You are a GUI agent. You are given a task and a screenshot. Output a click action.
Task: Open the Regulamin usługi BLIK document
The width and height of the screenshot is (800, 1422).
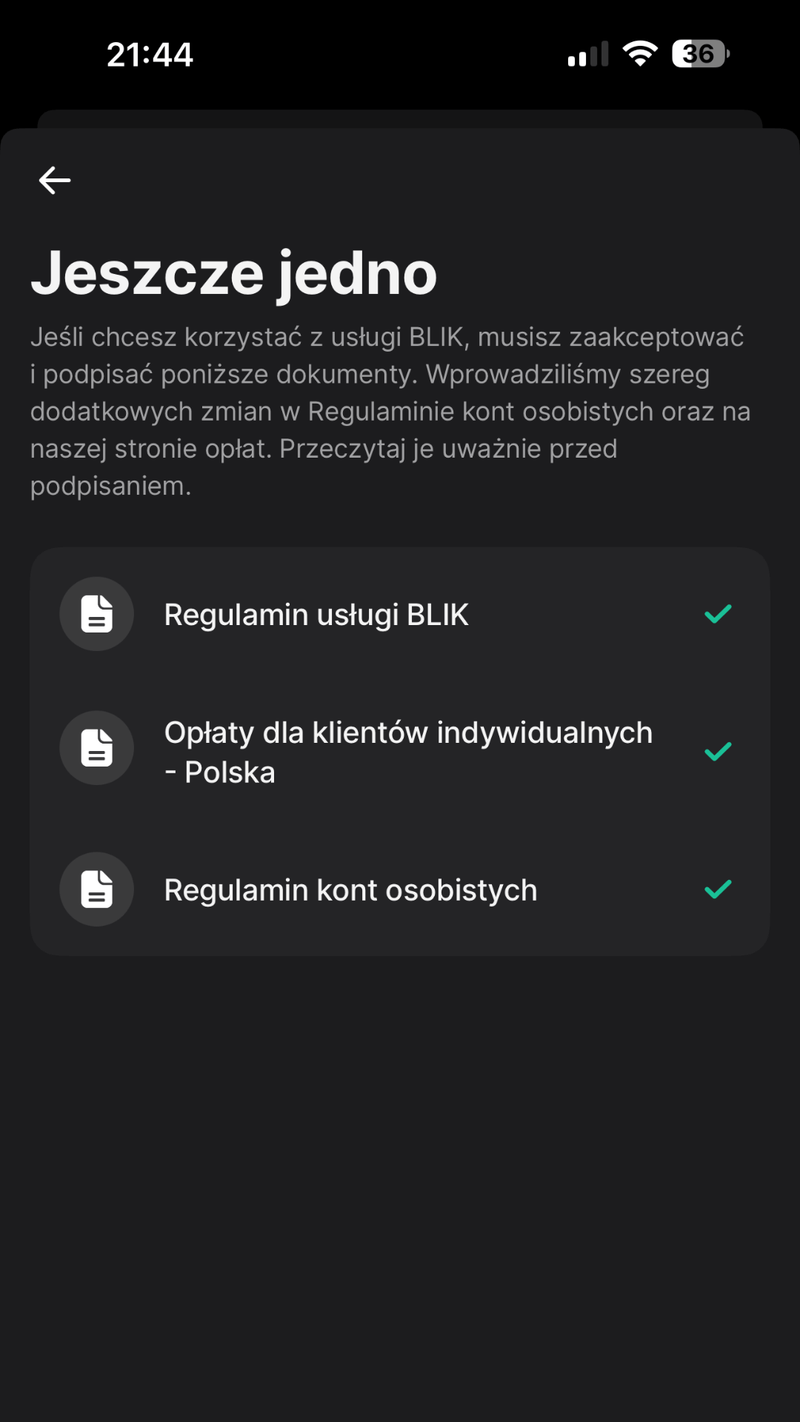[316, 613]
